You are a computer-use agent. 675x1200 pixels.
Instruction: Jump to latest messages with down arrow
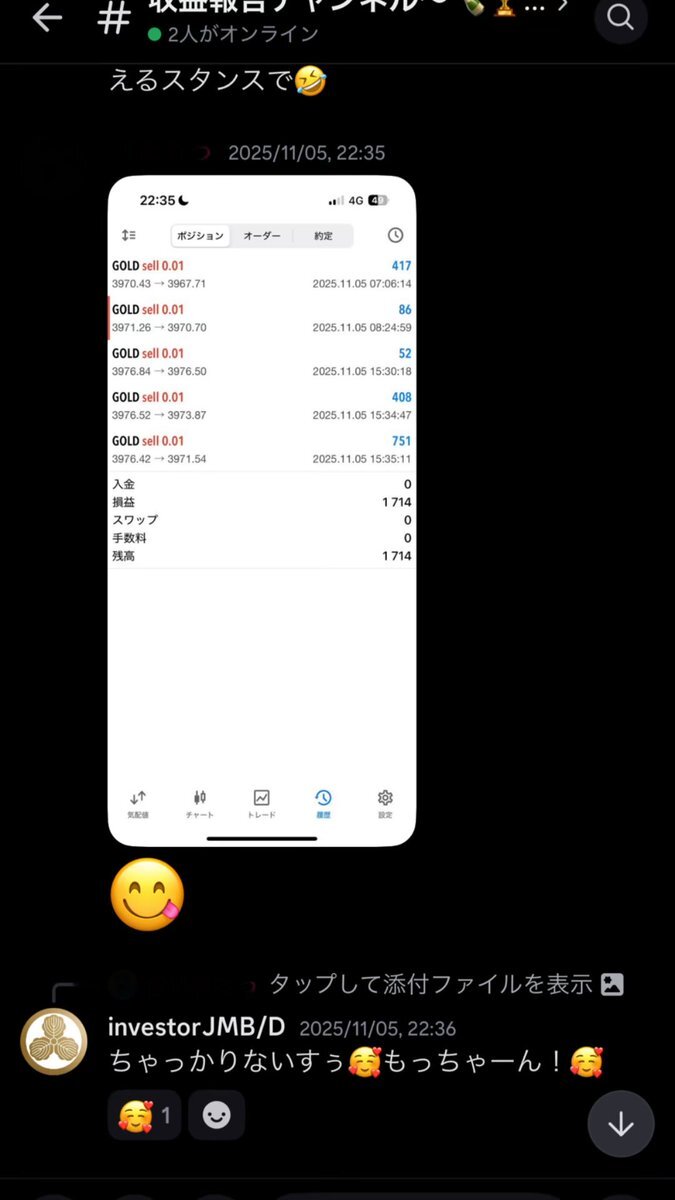(621, 1124)
